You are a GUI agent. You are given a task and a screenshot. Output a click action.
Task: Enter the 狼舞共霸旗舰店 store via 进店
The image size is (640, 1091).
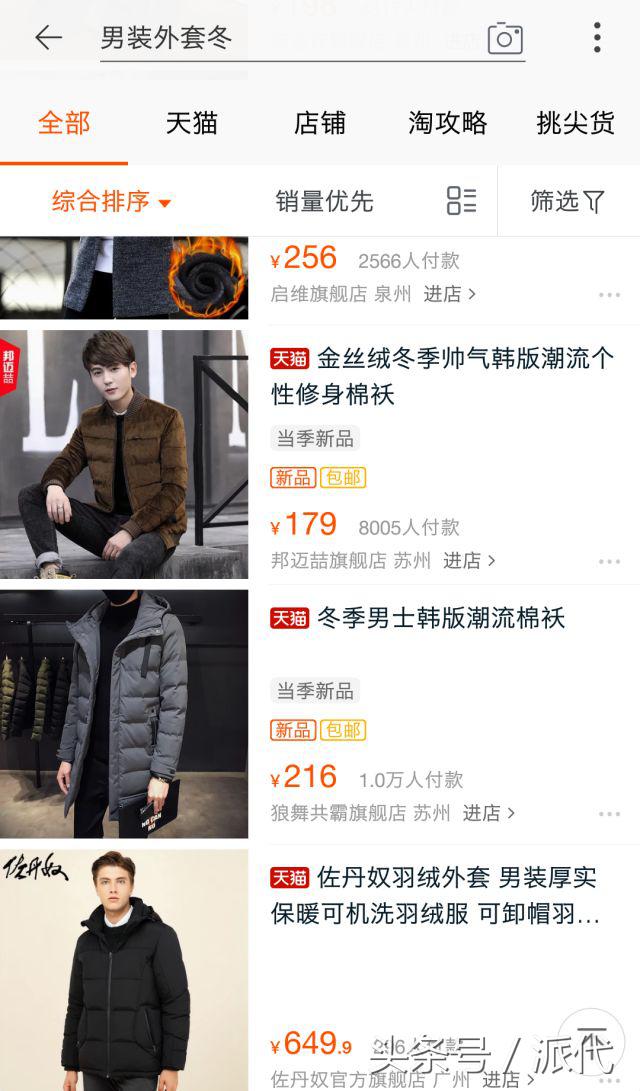point(488,813)
